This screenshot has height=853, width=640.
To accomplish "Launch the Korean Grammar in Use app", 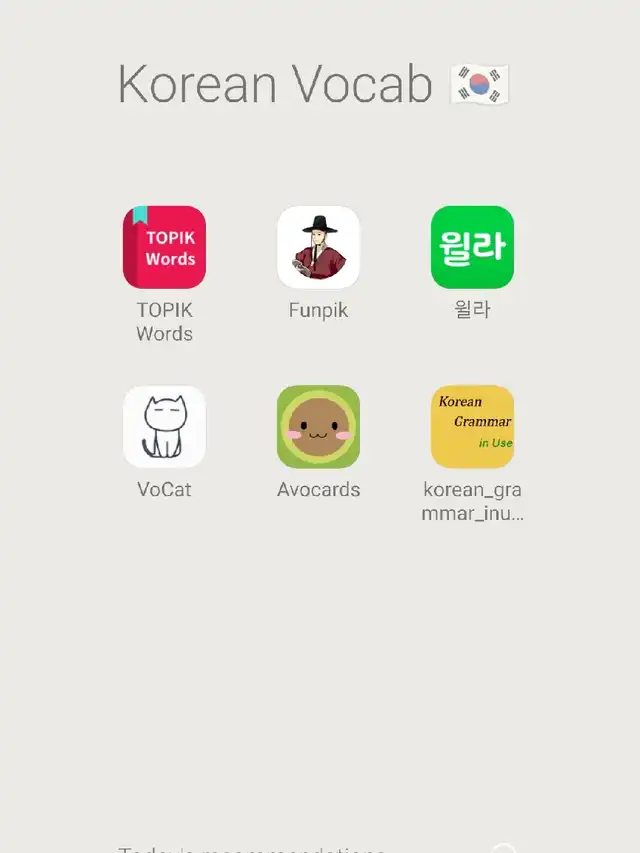I will pyautogui.click(x=472, y=427).
